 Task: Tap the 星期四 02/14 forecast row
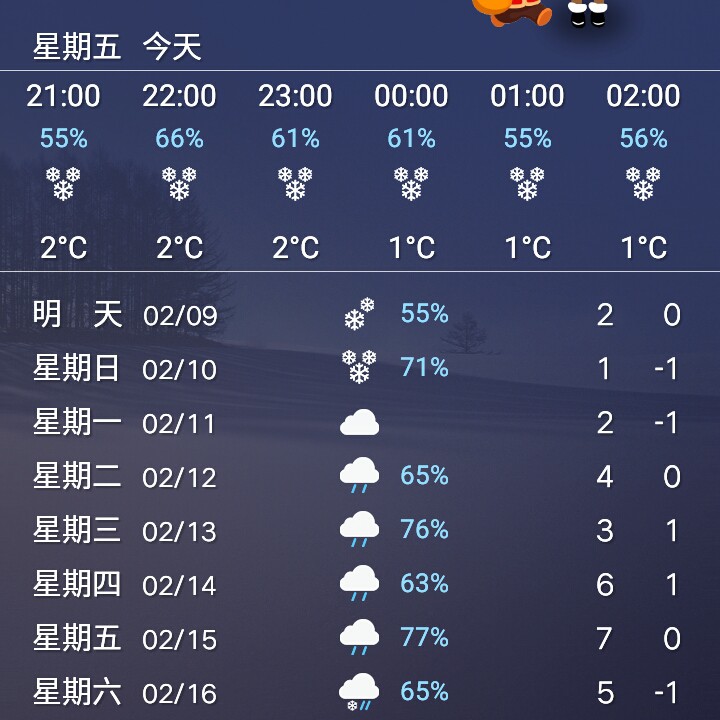coord(360,584)
